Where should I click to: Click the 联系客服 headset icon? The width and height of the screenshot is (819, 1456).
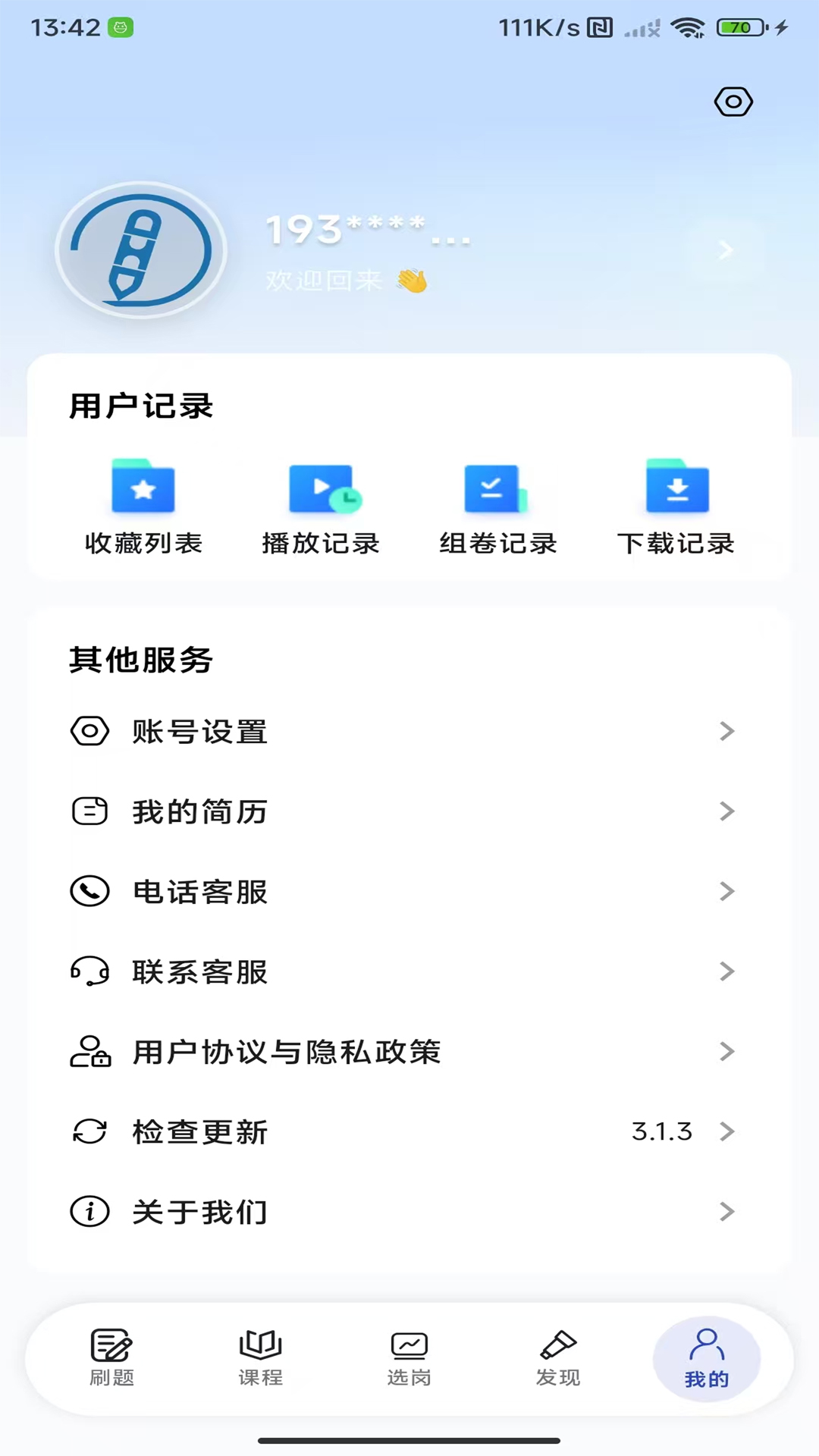point(89,971)
